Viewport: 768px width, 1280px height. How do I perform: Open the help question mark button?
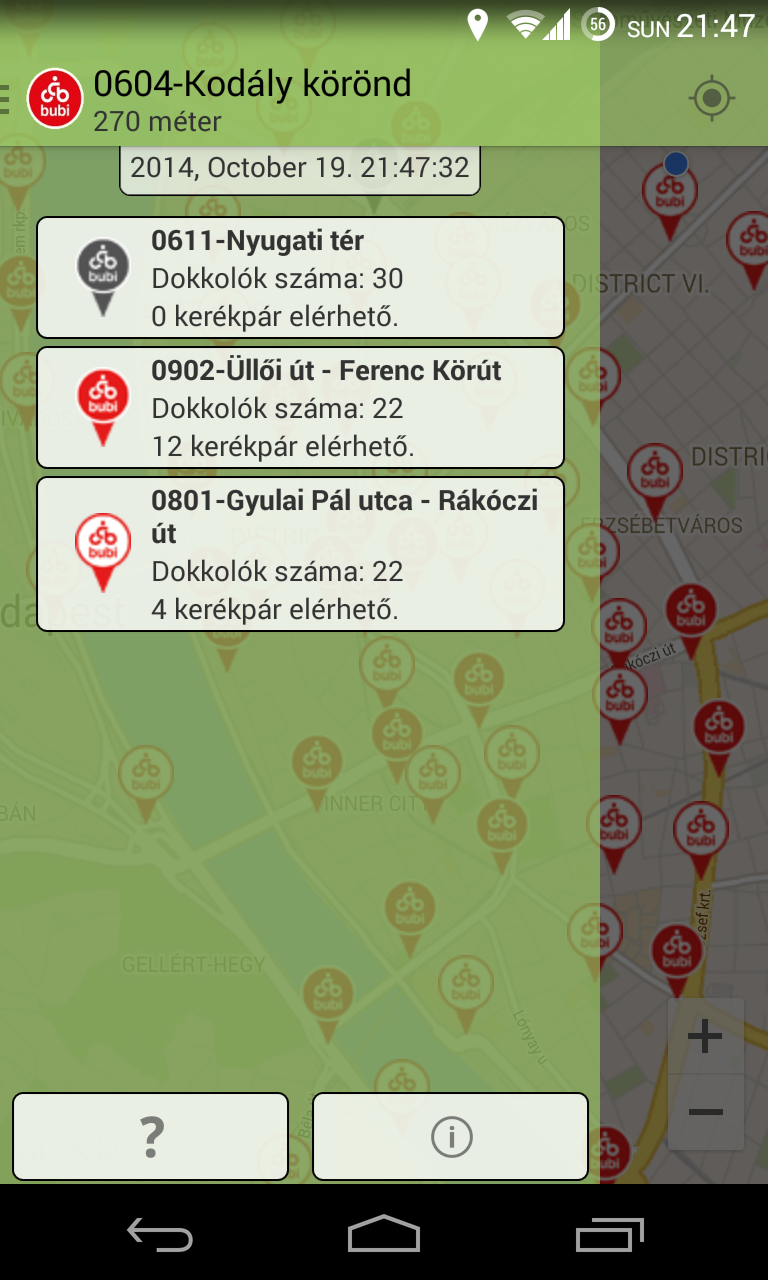coord(150,1137)
